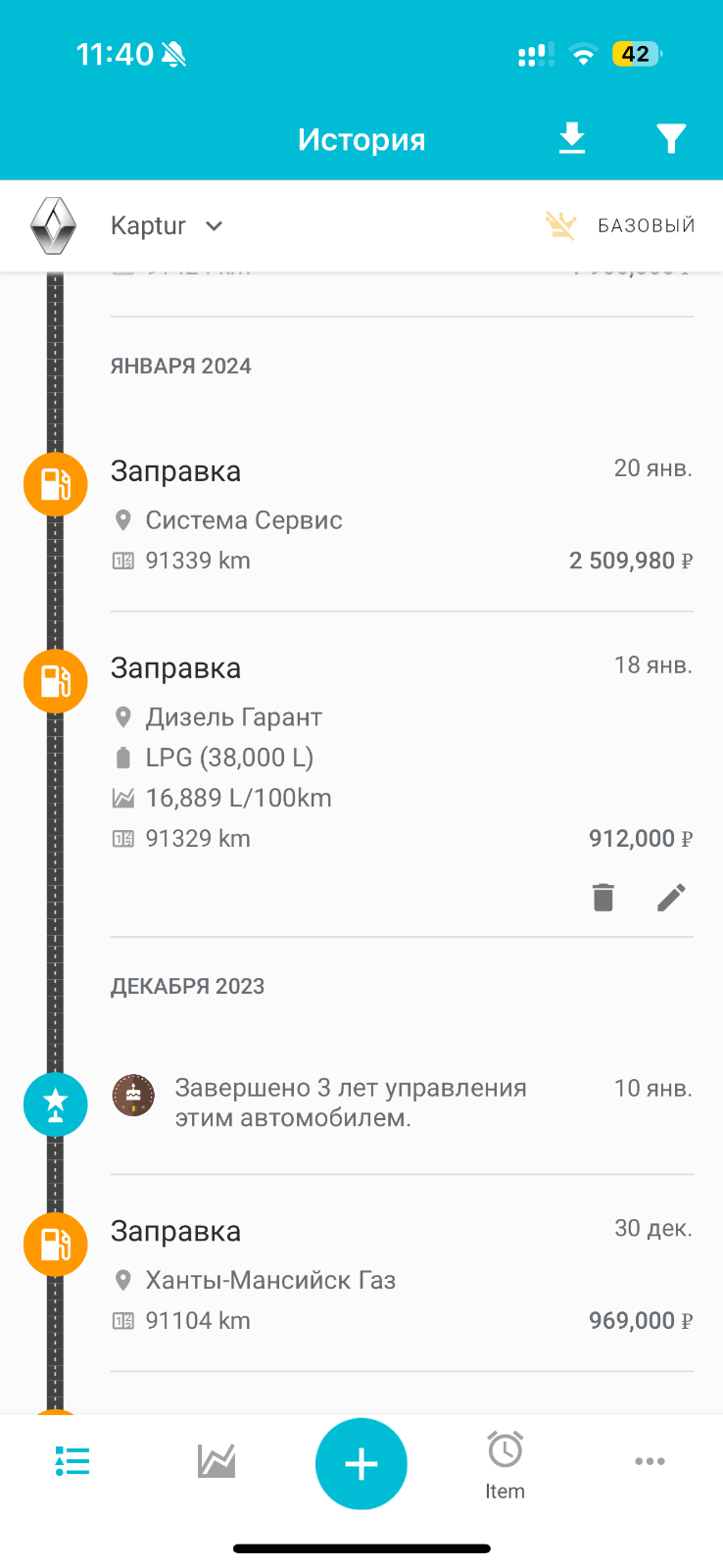Delete the Дизель Гарант refuel record
Viewport: 723px width, 1568px height.
603,897
